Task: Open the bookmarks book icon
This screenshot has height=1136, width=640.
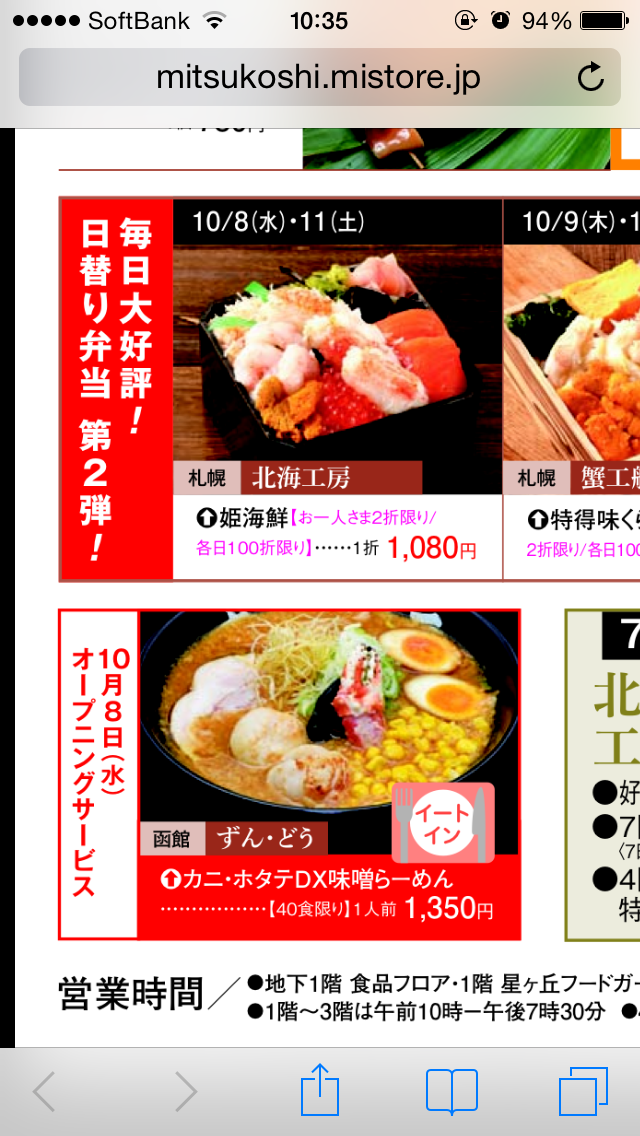Action: 451,1091
